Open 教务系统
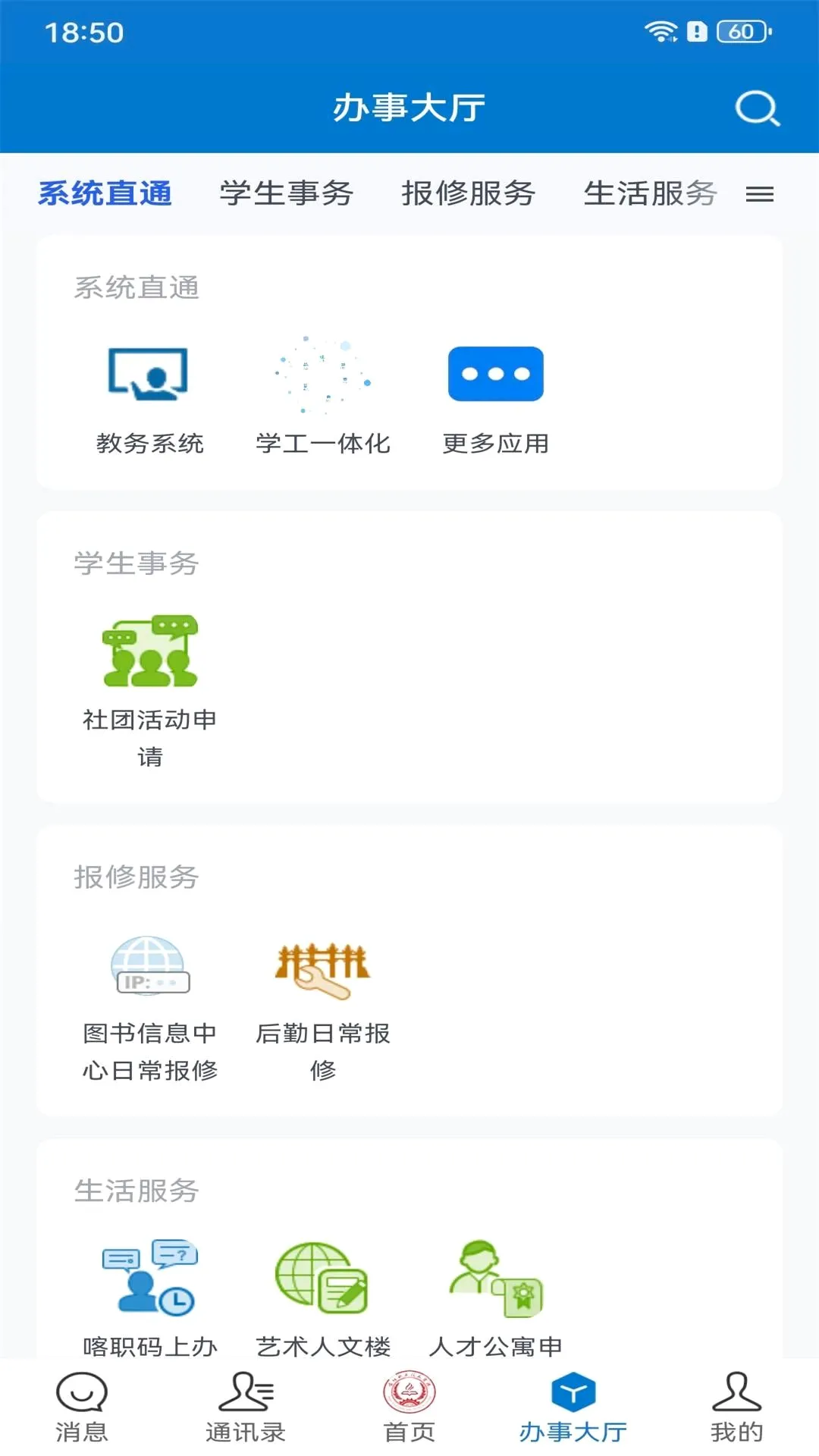Screen dimensions: 819x1456 (x=150, y=399)
